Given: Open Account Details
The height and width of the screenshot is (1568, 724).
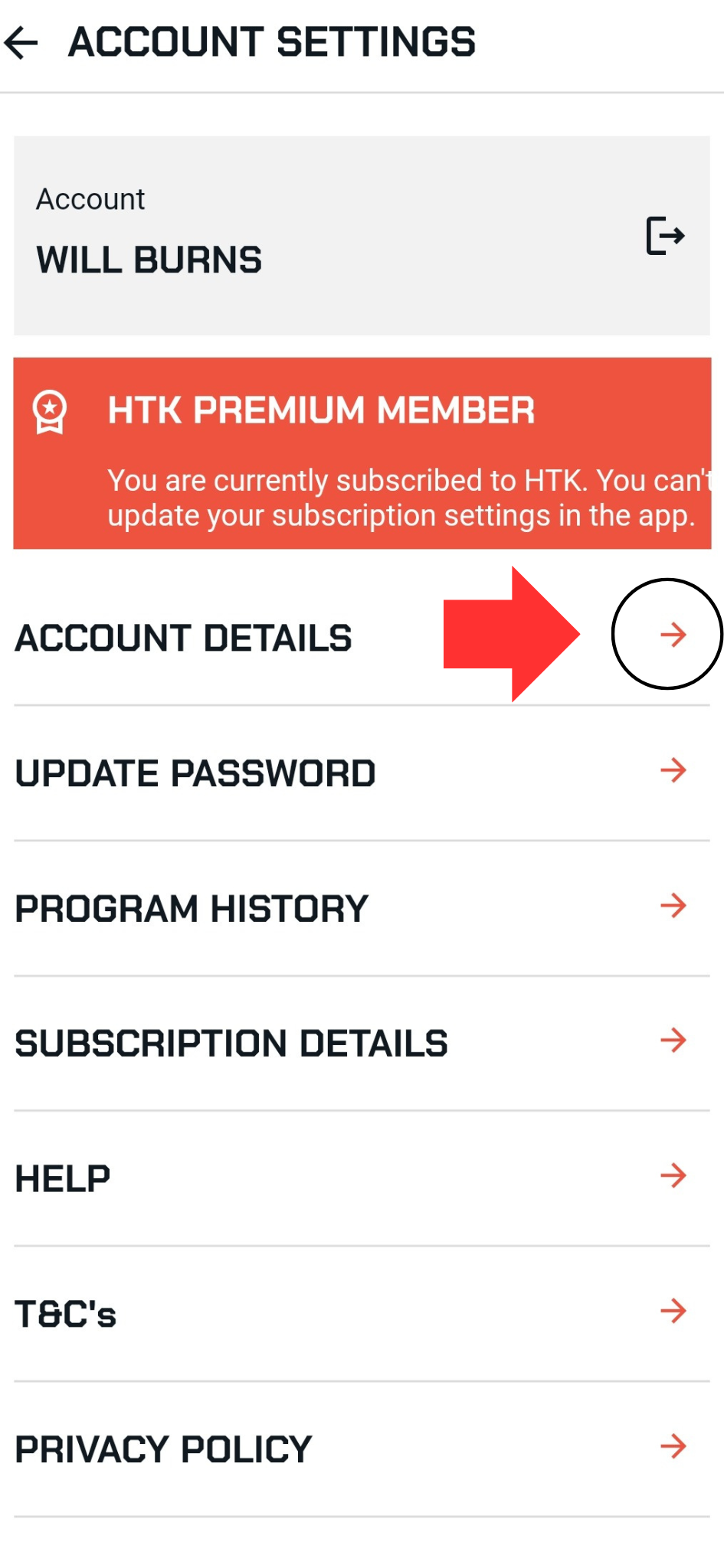Looking at the screenshot, I should coord(362,638).
